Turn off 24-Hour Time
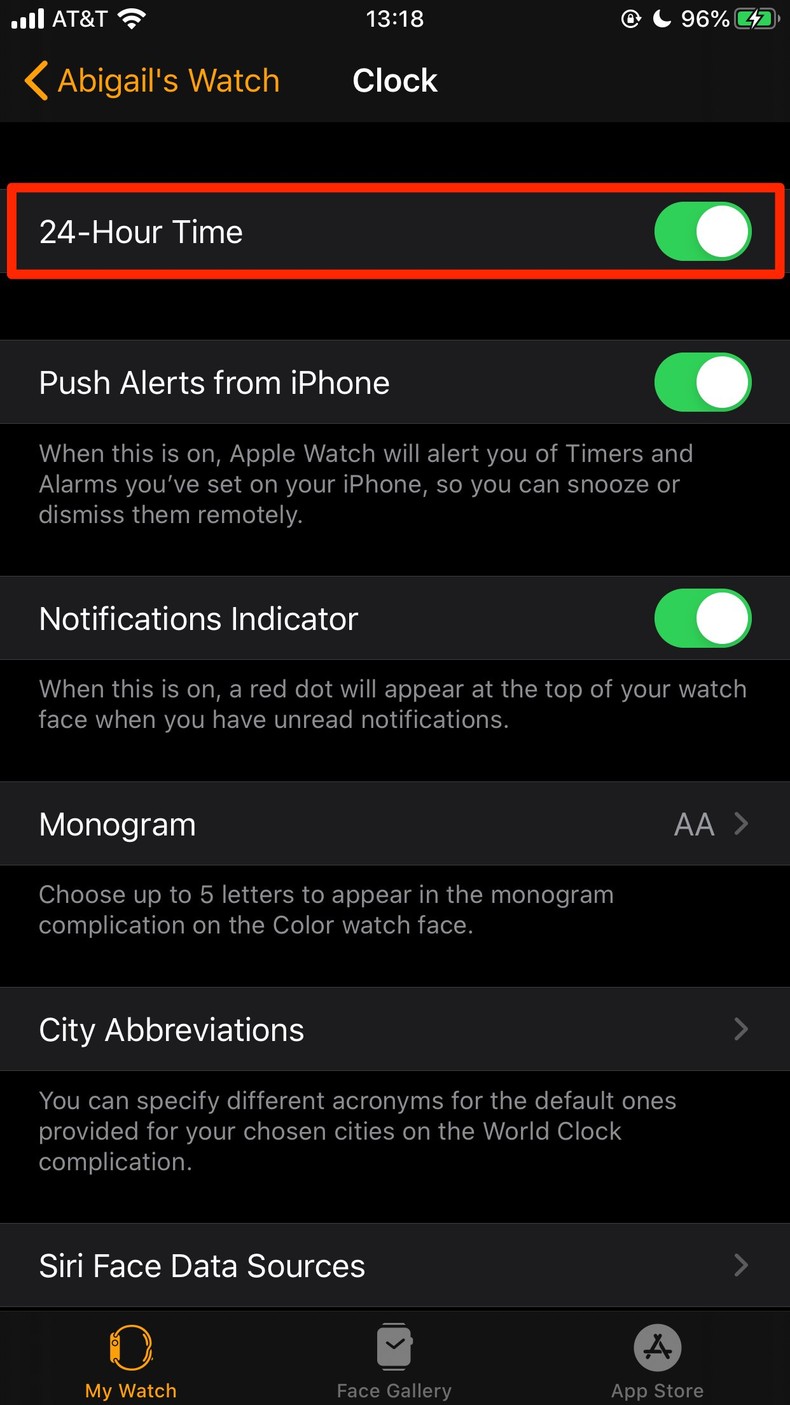The height and width of the screenshot is (1405, 790). pyautogui.click(x=702, y=232)
